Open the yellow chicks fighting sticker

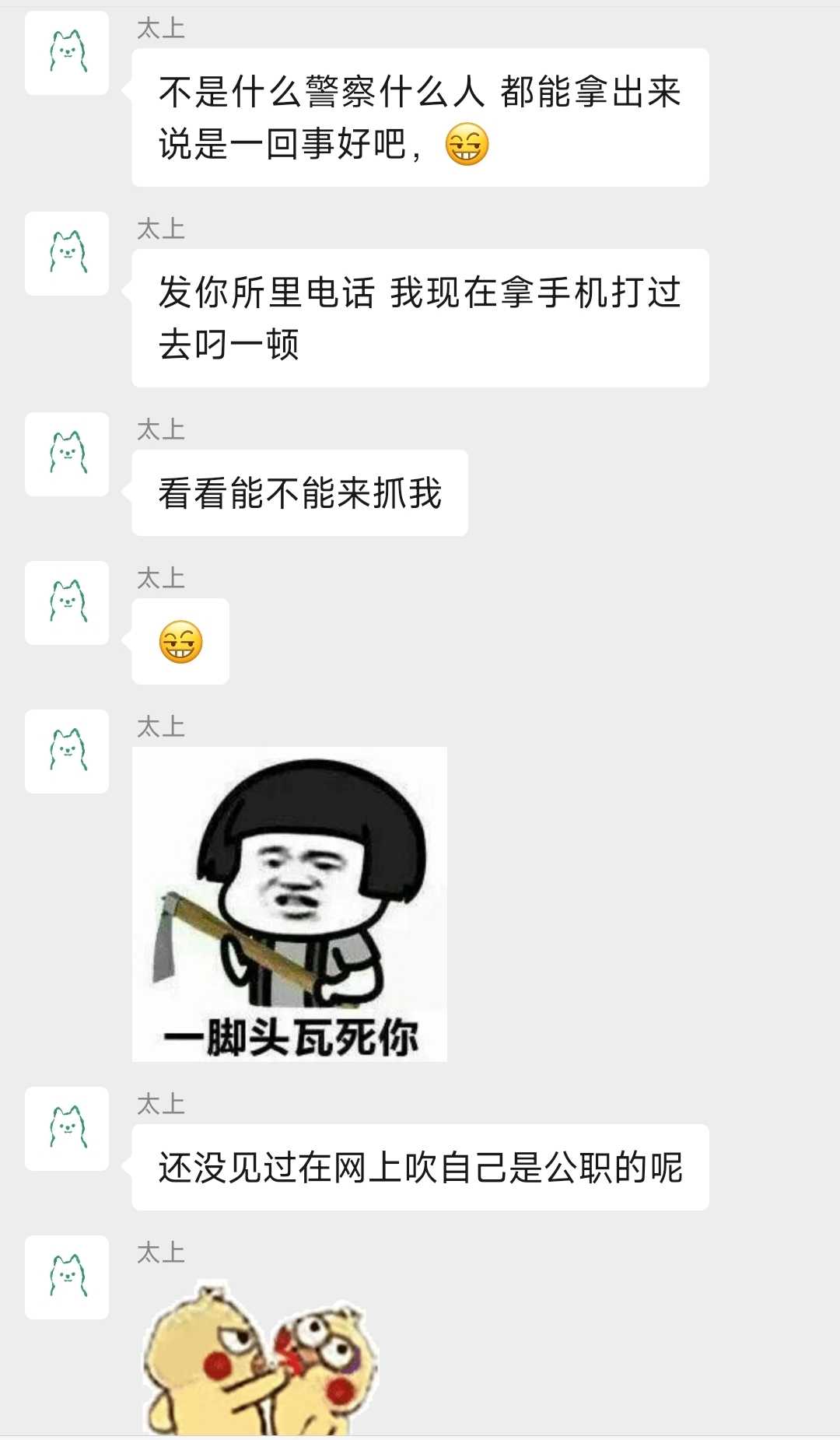click(x=261, y=1358)
